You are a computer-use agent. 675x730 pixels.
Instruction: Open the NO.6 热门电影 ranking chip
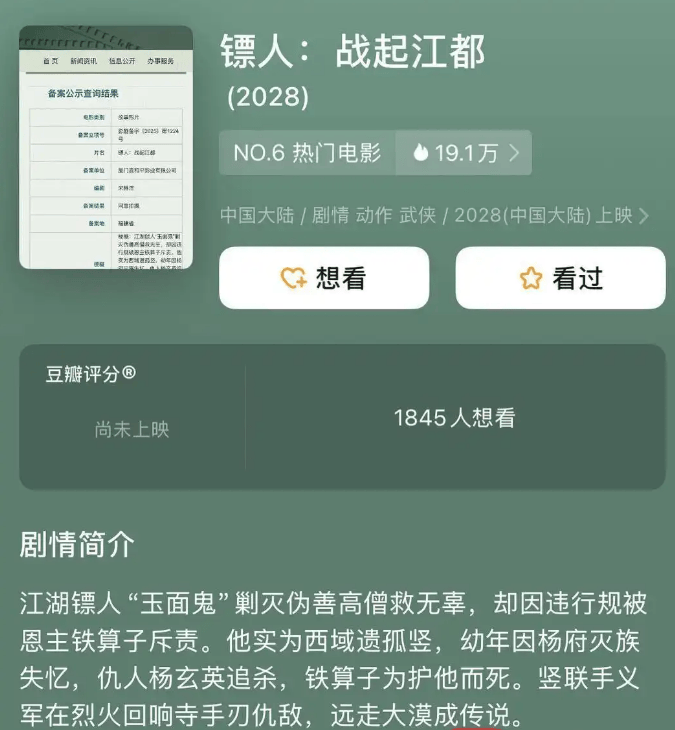click(307, 153)
